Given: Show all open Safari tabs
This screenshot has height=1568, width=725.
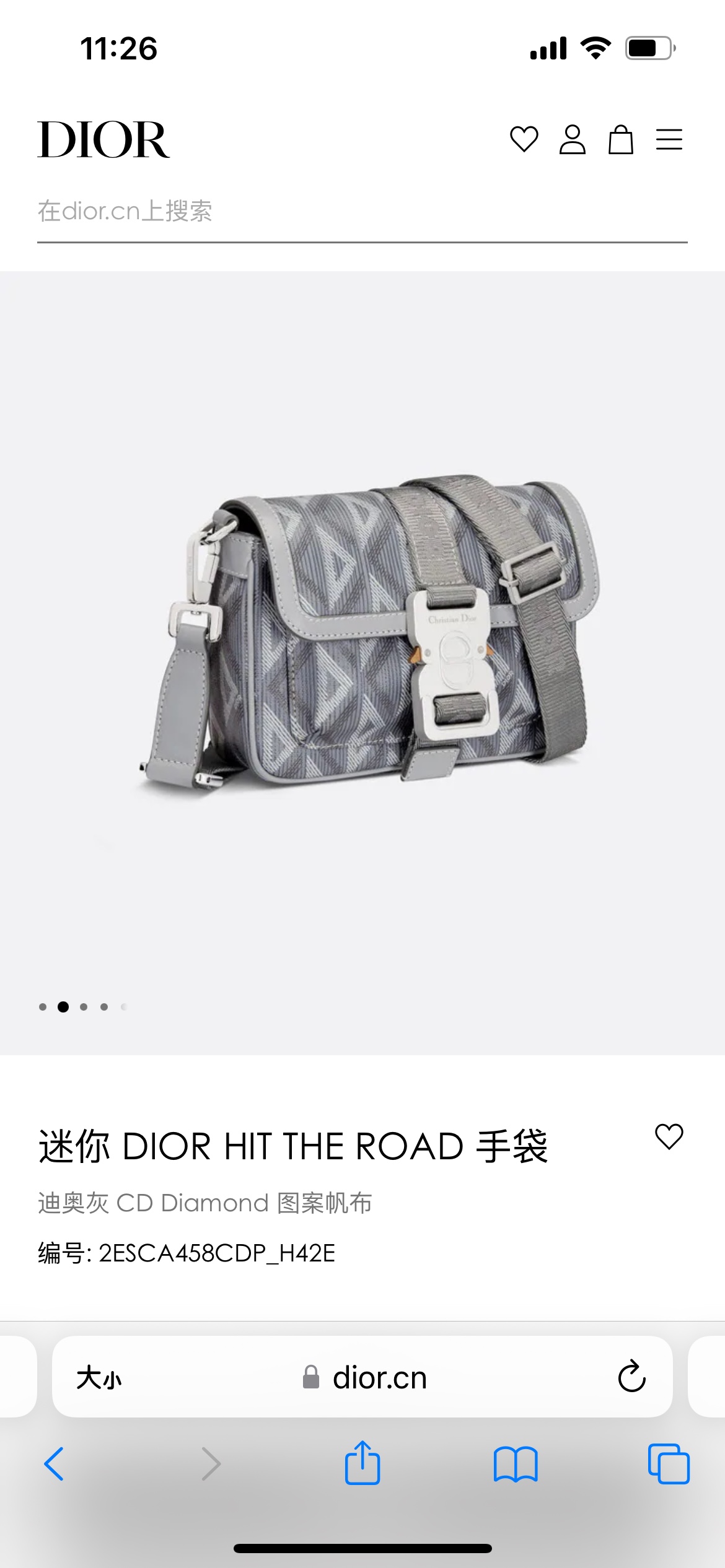Looking at the screenshot, I should [668, 1464].
